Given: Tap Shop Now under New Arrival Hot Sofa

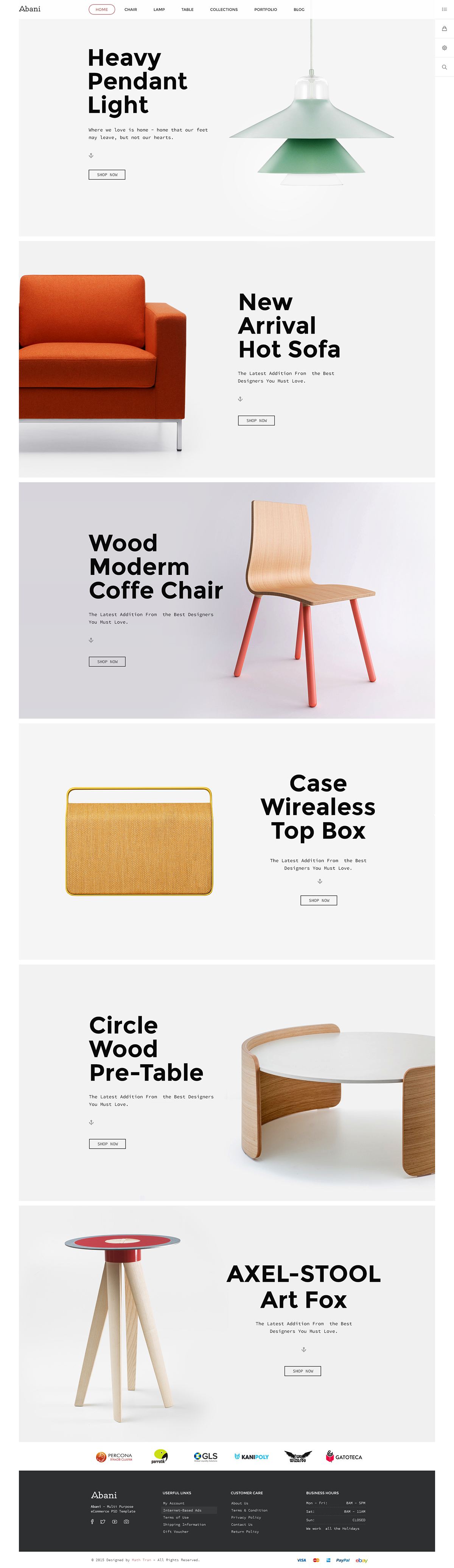Looking at the screenshot, I should tap(256, 421).
